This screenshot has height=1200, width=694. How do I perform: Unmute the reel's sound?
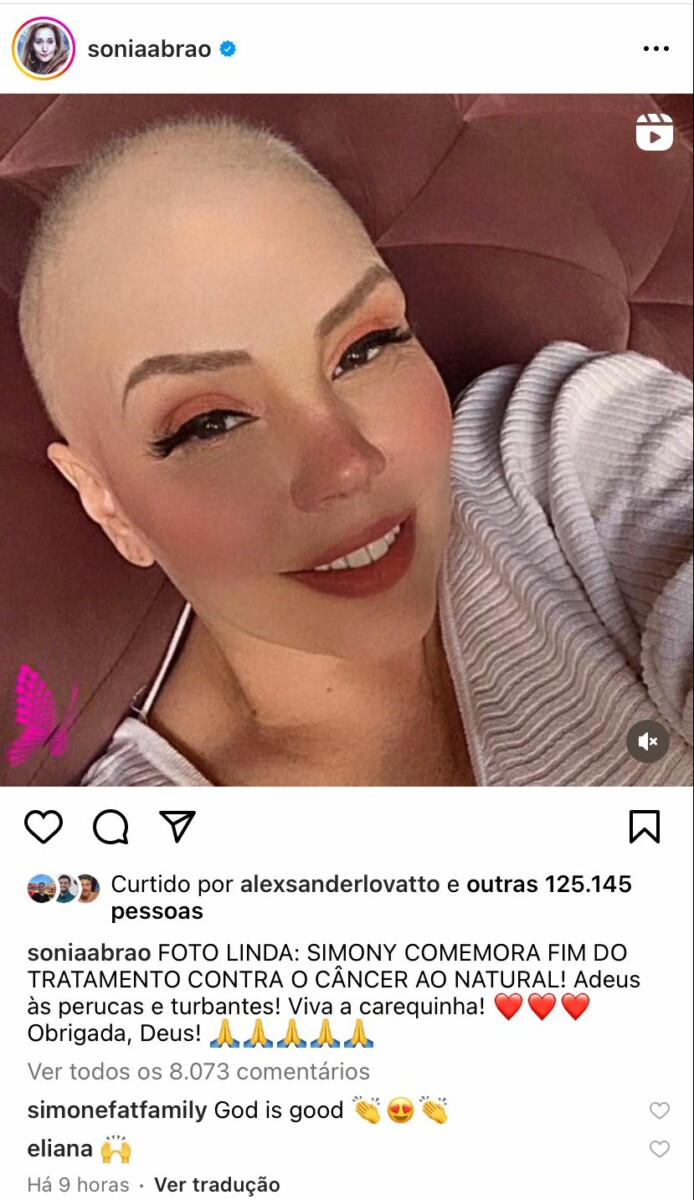point(647,741)
